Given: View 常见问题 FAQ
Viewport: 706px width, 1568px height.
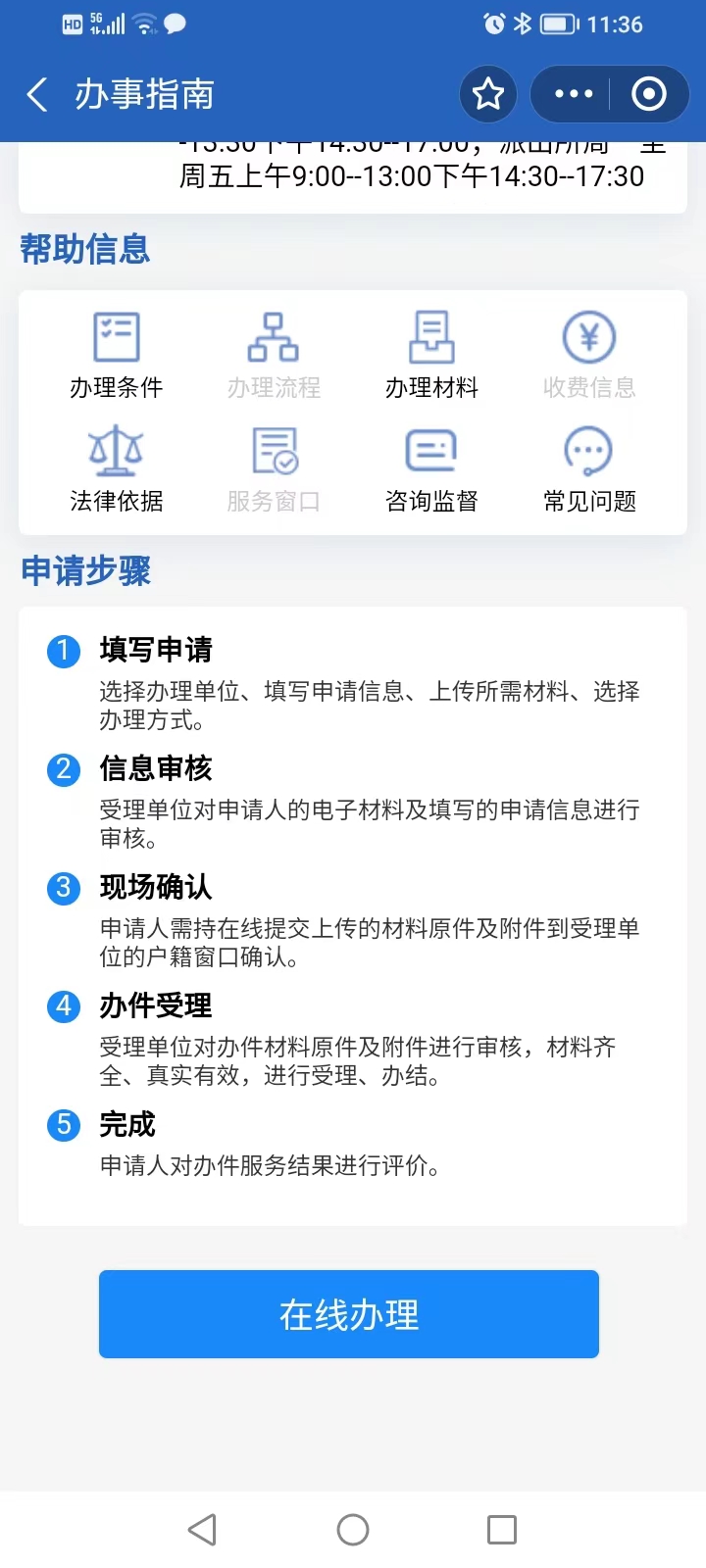Looking at the screenshot, I should [589, 468].
